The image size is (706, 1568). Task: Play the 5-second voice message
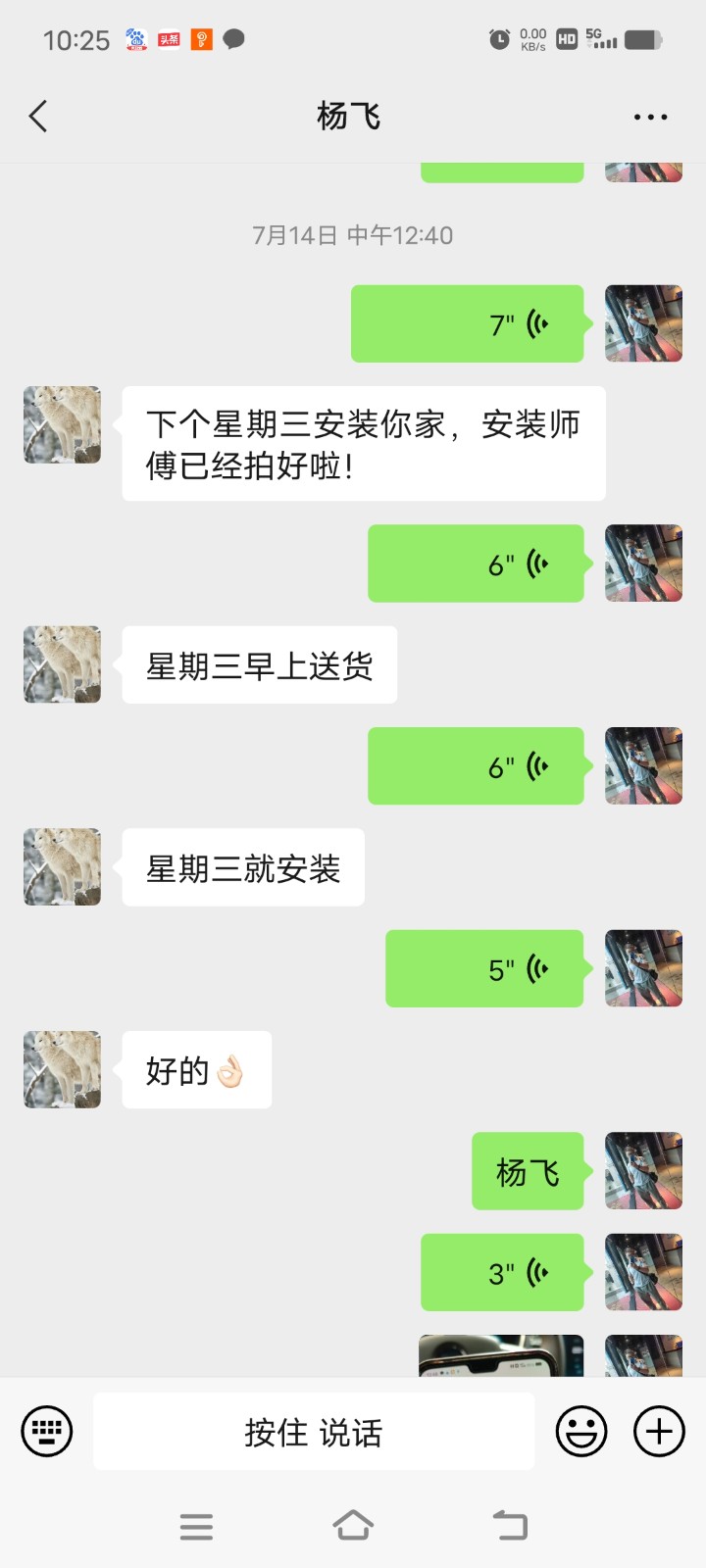click(x=484, y=968)
